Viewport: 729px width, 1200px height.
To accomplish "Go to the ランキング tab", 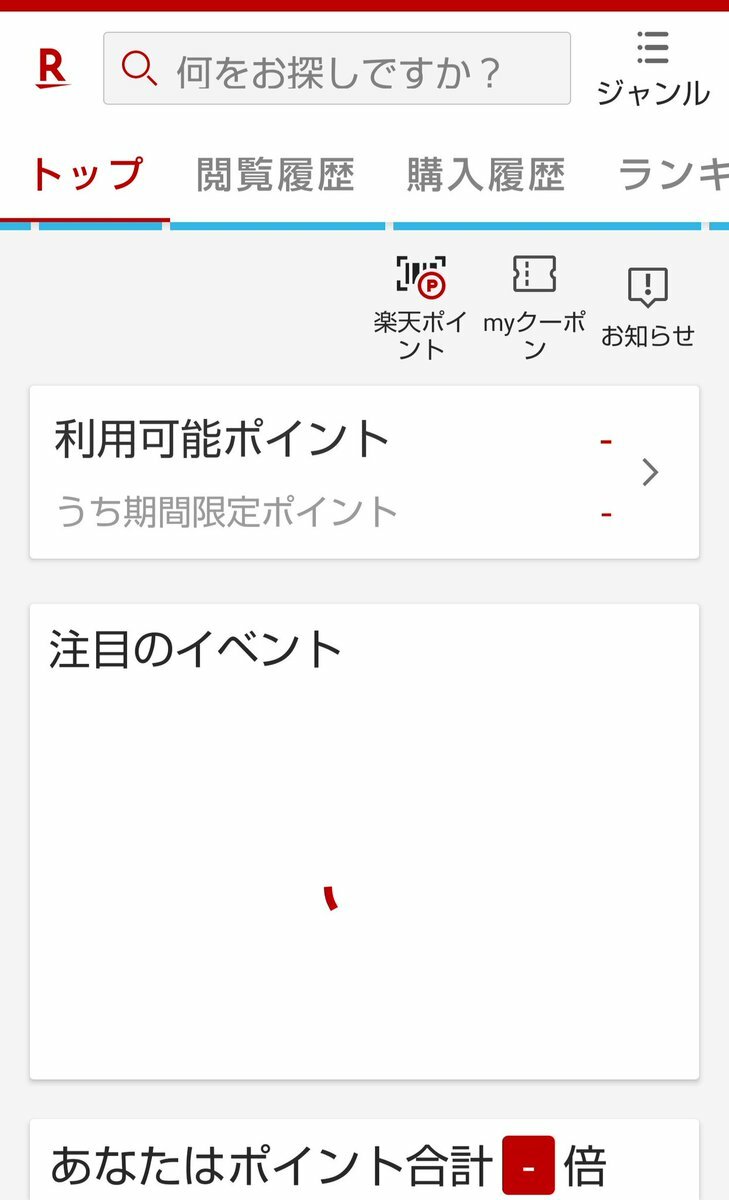I will pyautogui.click(x=673, y=175).
